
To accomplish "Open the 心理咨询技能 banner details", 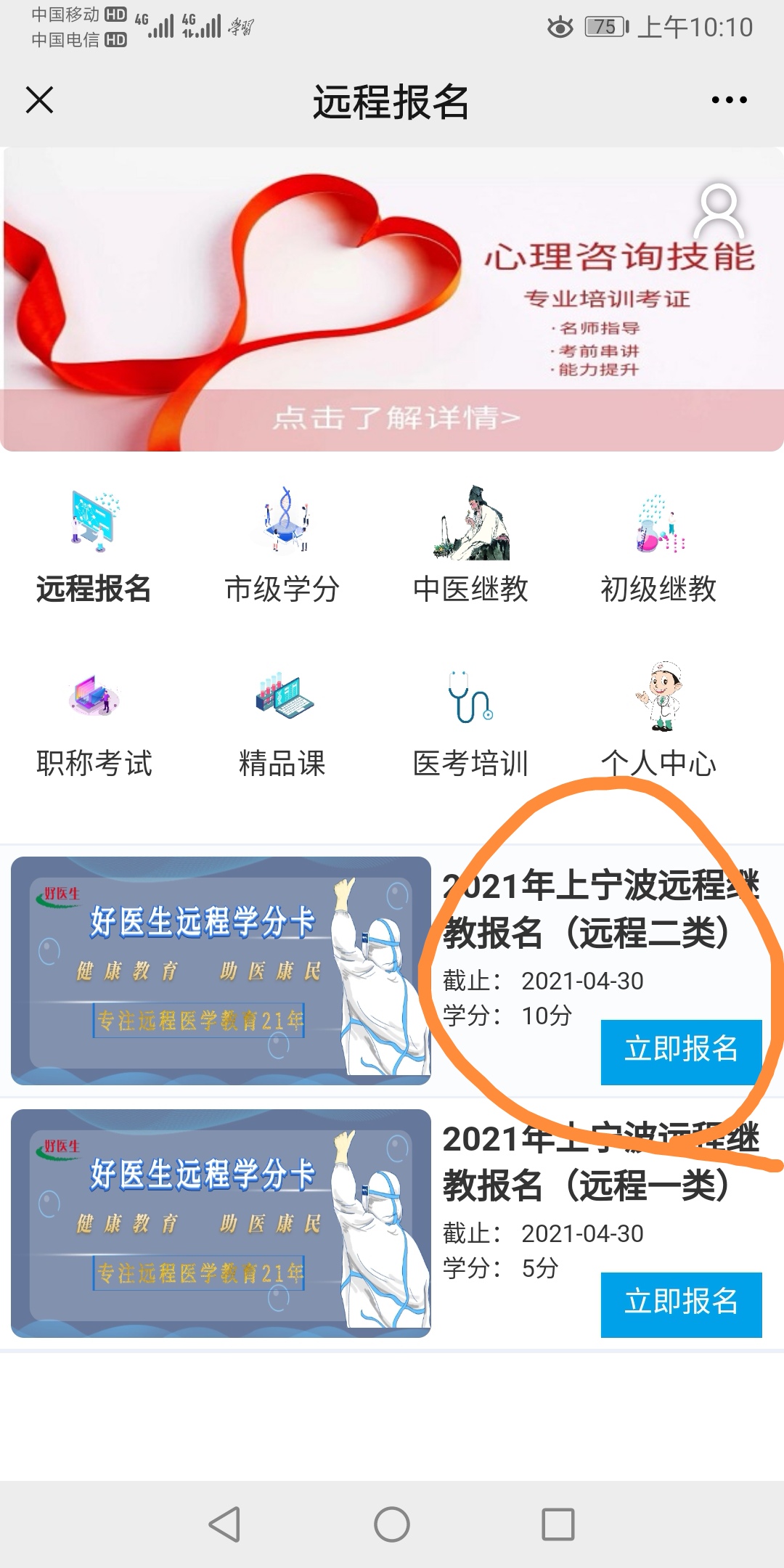I will [x=396, y=418].
